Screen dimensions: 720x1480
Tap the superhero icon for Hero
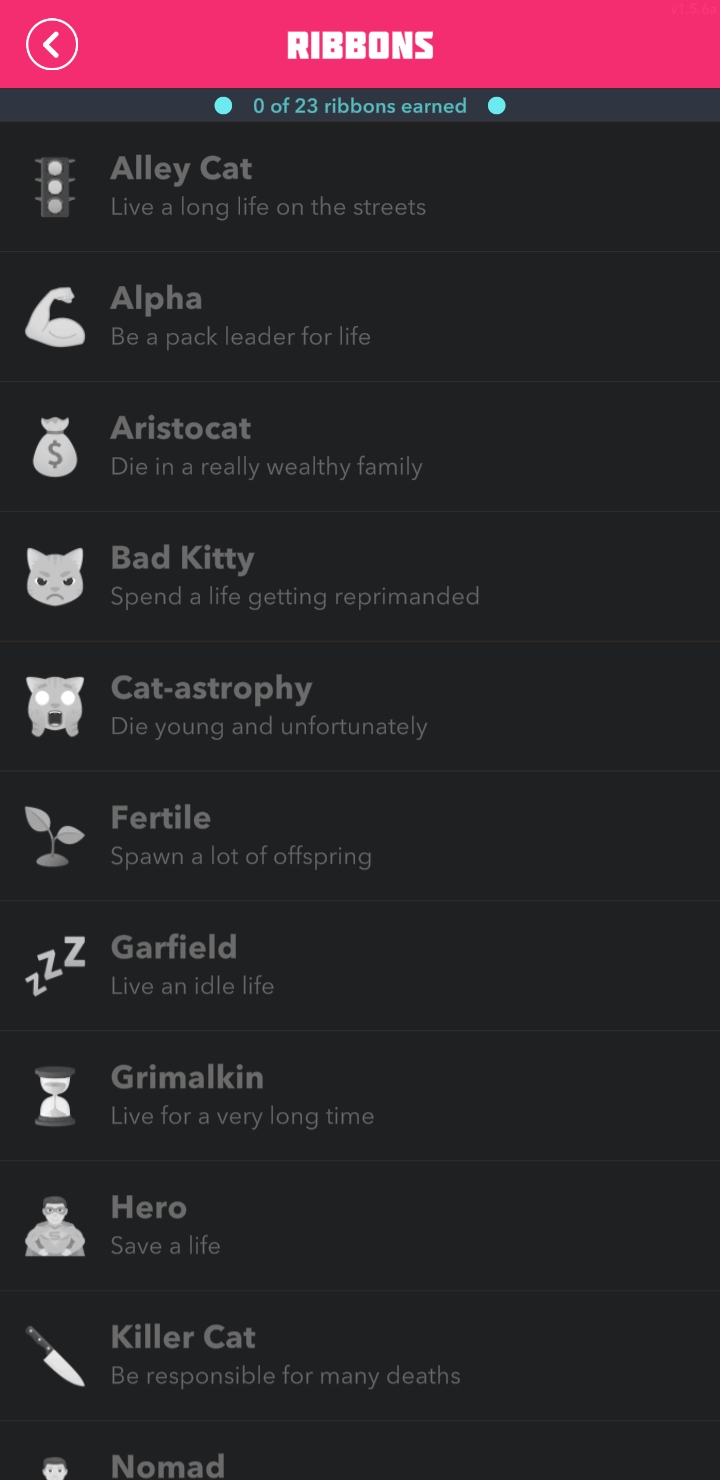[55, 1224]
